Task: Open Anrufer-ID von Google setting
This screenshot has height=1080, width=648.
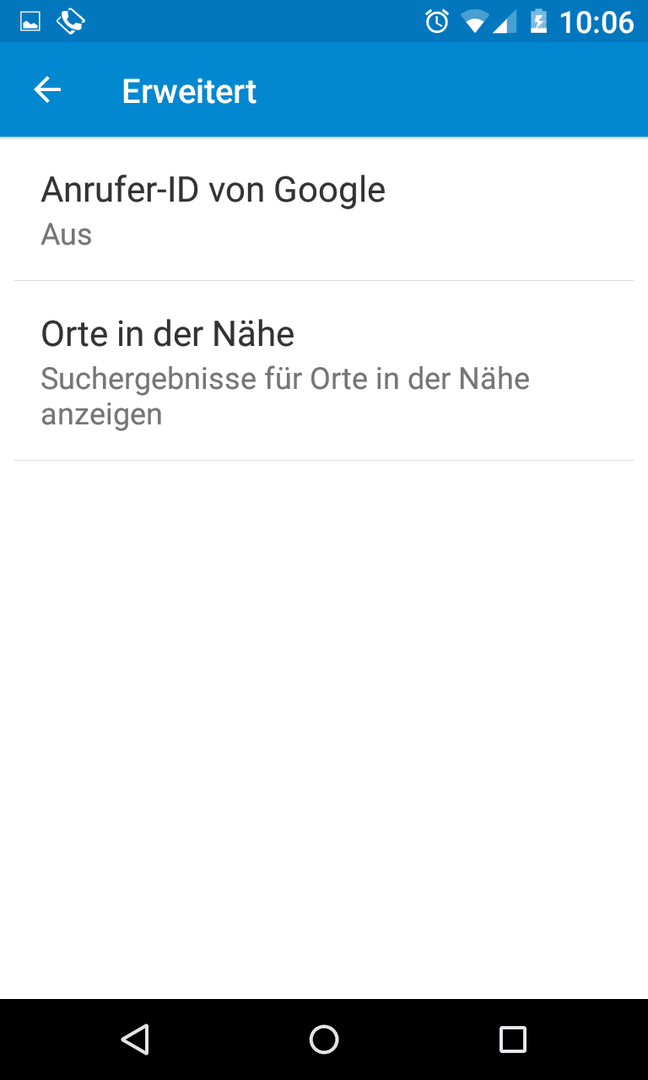Action: 324,209
